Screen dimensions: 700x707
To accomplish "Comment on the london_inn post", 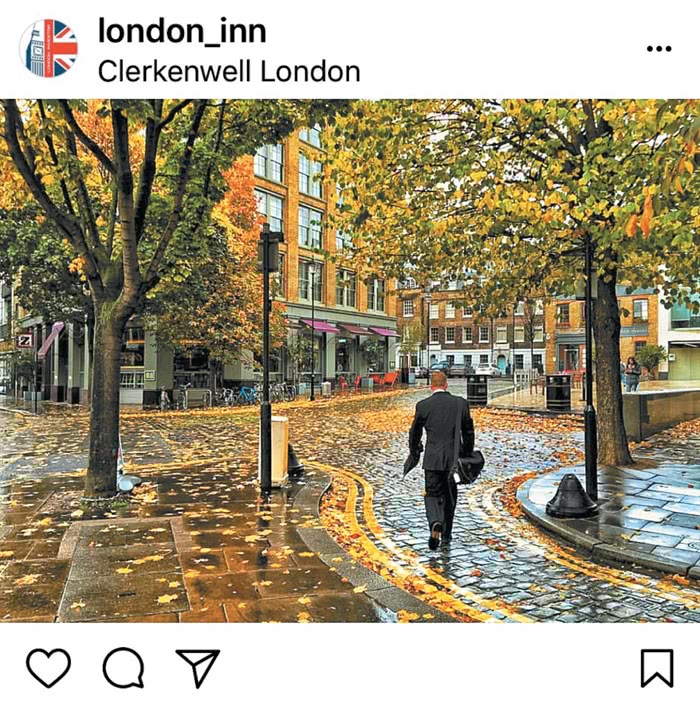I will click(123, 668).
